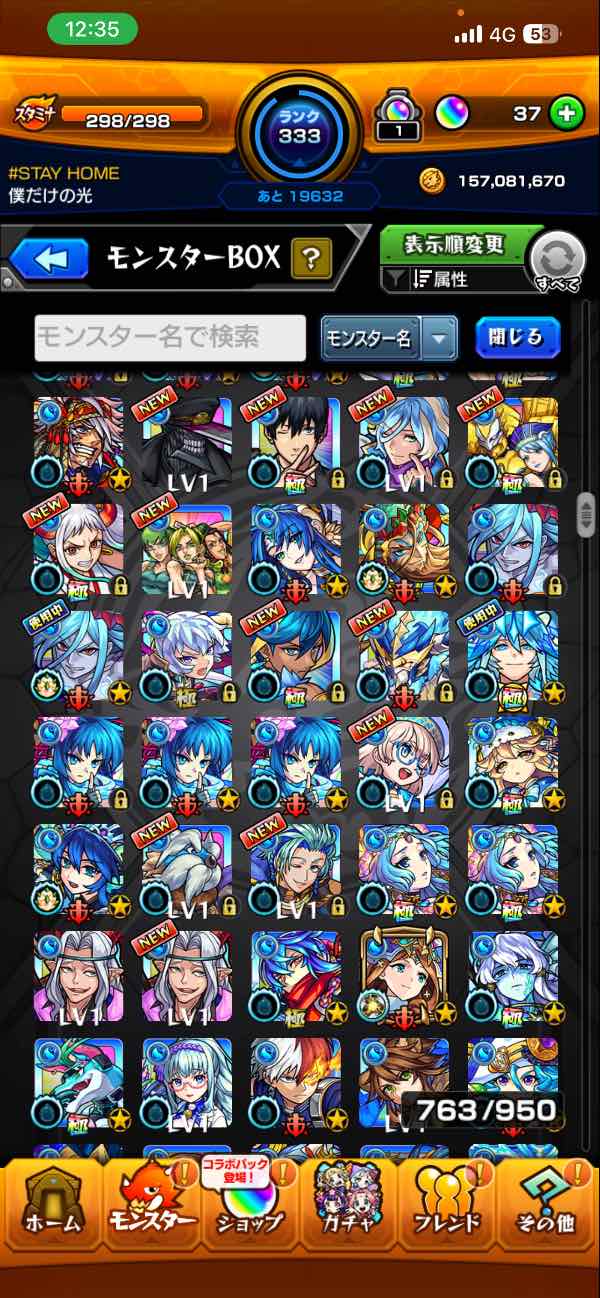
Task: Close the search panel with 閉じる
Action: coord(517,337)
